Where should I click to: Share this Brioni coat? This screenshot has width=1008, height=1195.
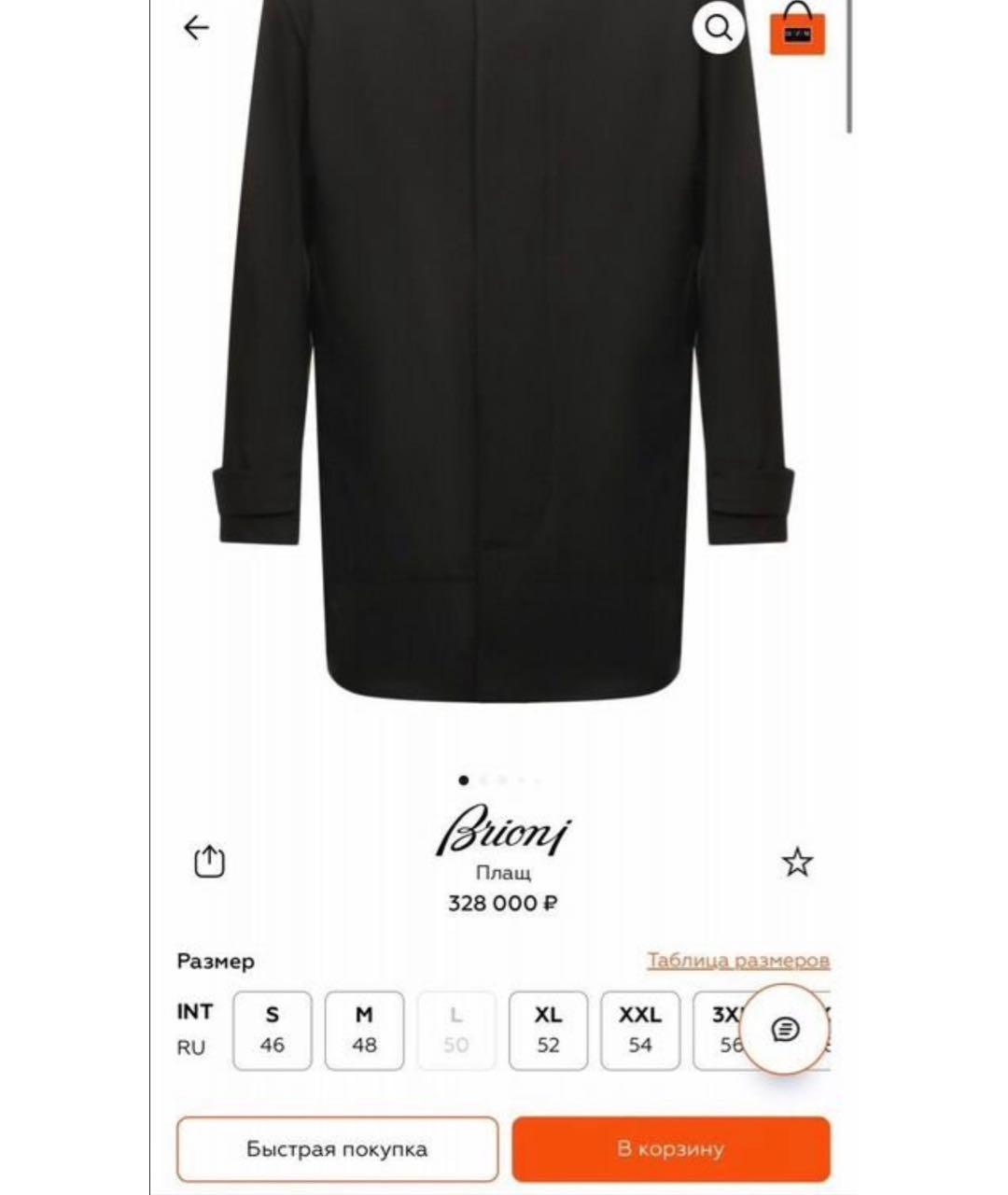pos(210,861)
